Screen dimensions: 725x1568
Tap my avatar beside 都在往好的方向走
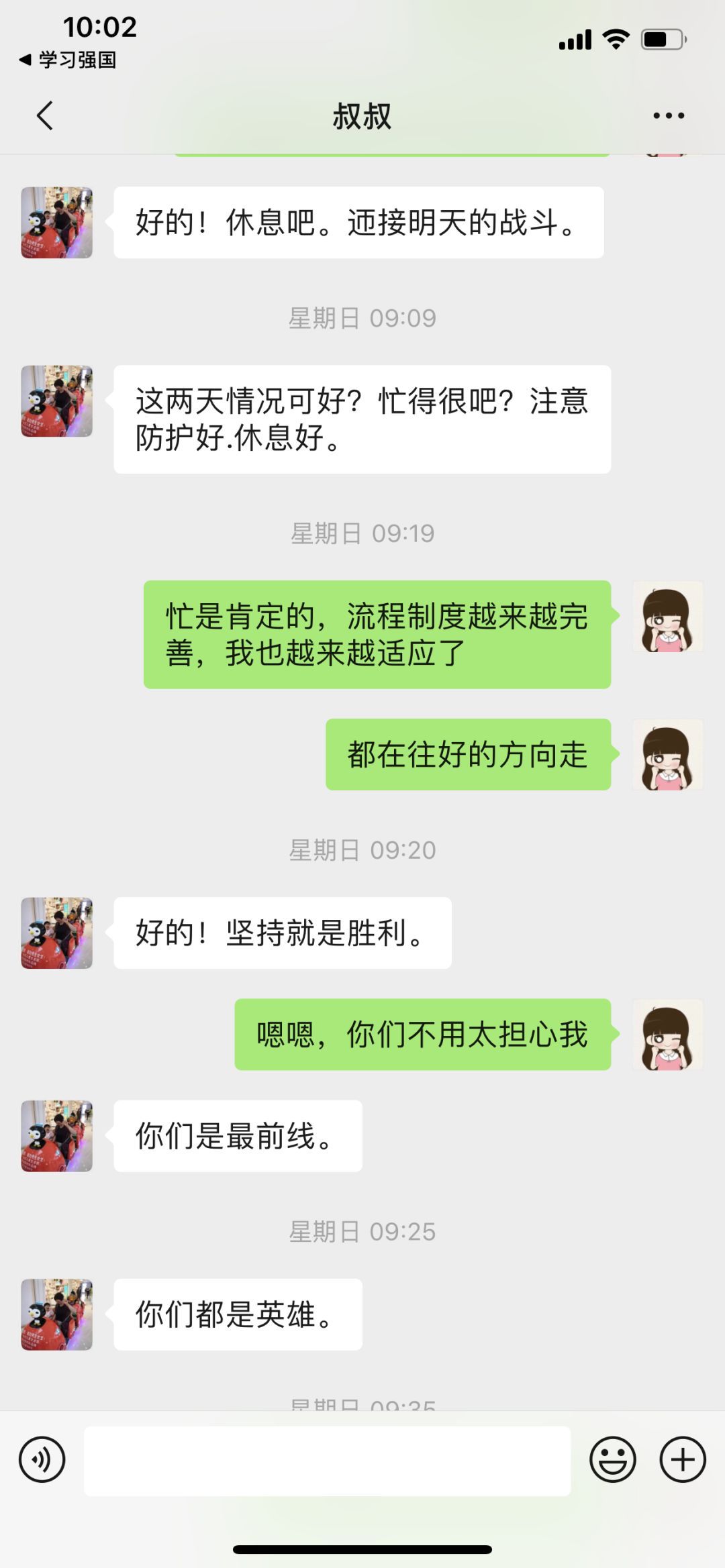click(x=668, y=755)
